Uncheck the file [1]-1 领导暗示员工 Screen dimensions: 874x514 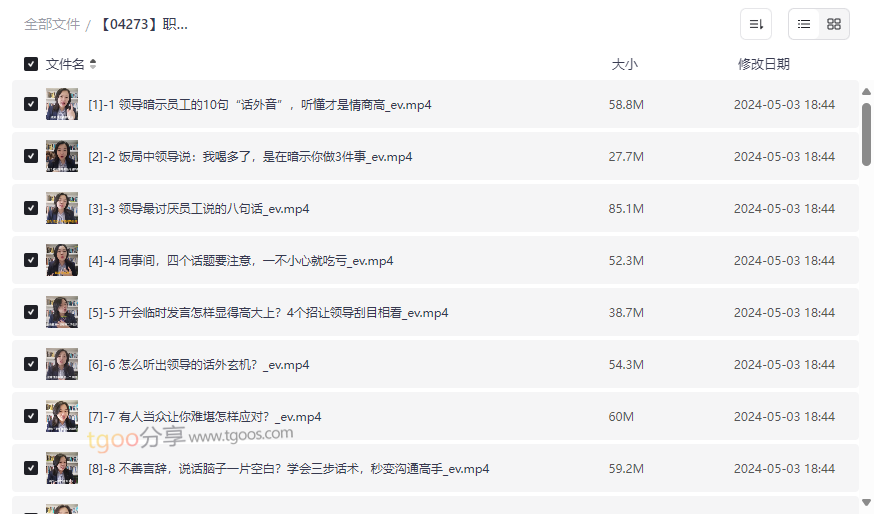click(x=31, y=105)
